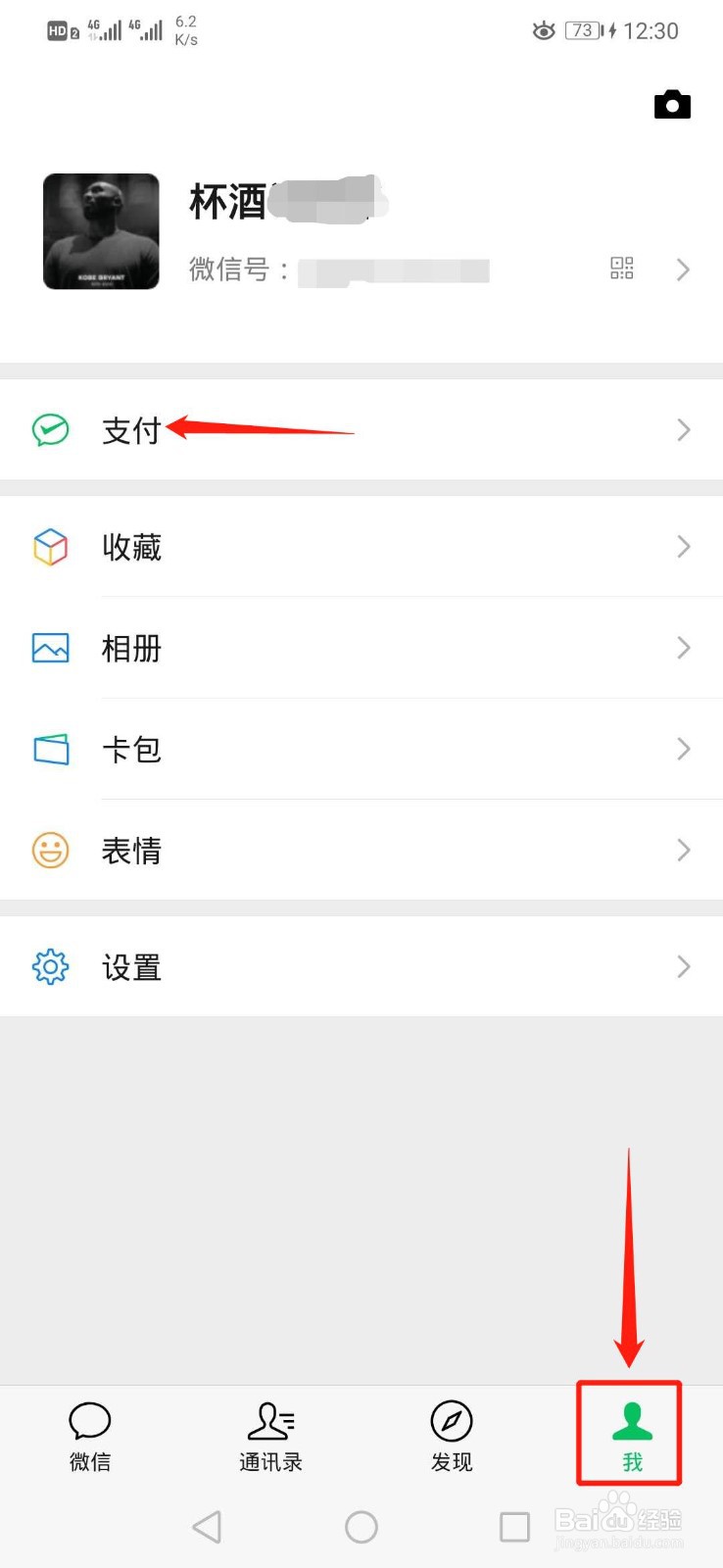
Task: Open Favorites via the 收藏 cube icon
Action: [50, 548]
